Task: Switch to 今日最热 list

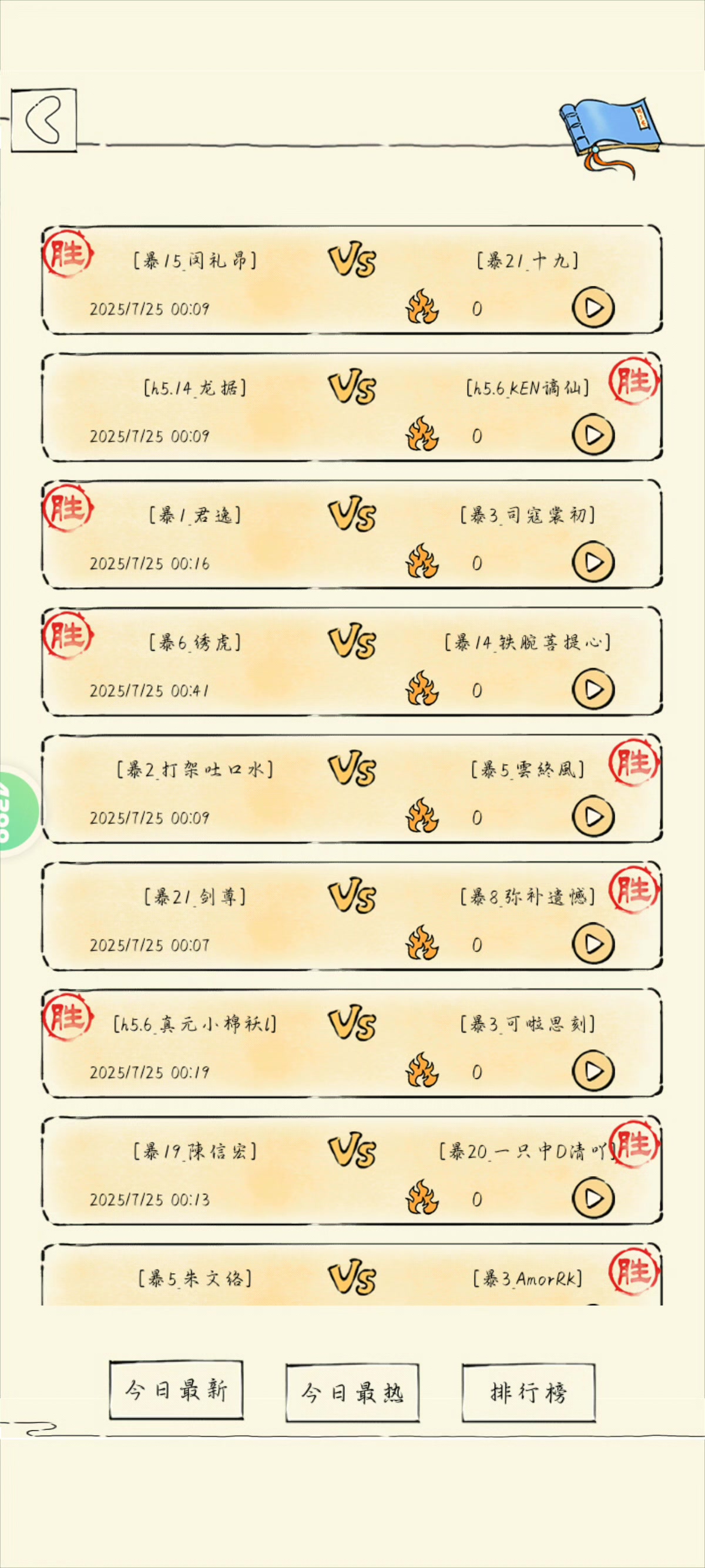Action: [x=352, y=1392]
